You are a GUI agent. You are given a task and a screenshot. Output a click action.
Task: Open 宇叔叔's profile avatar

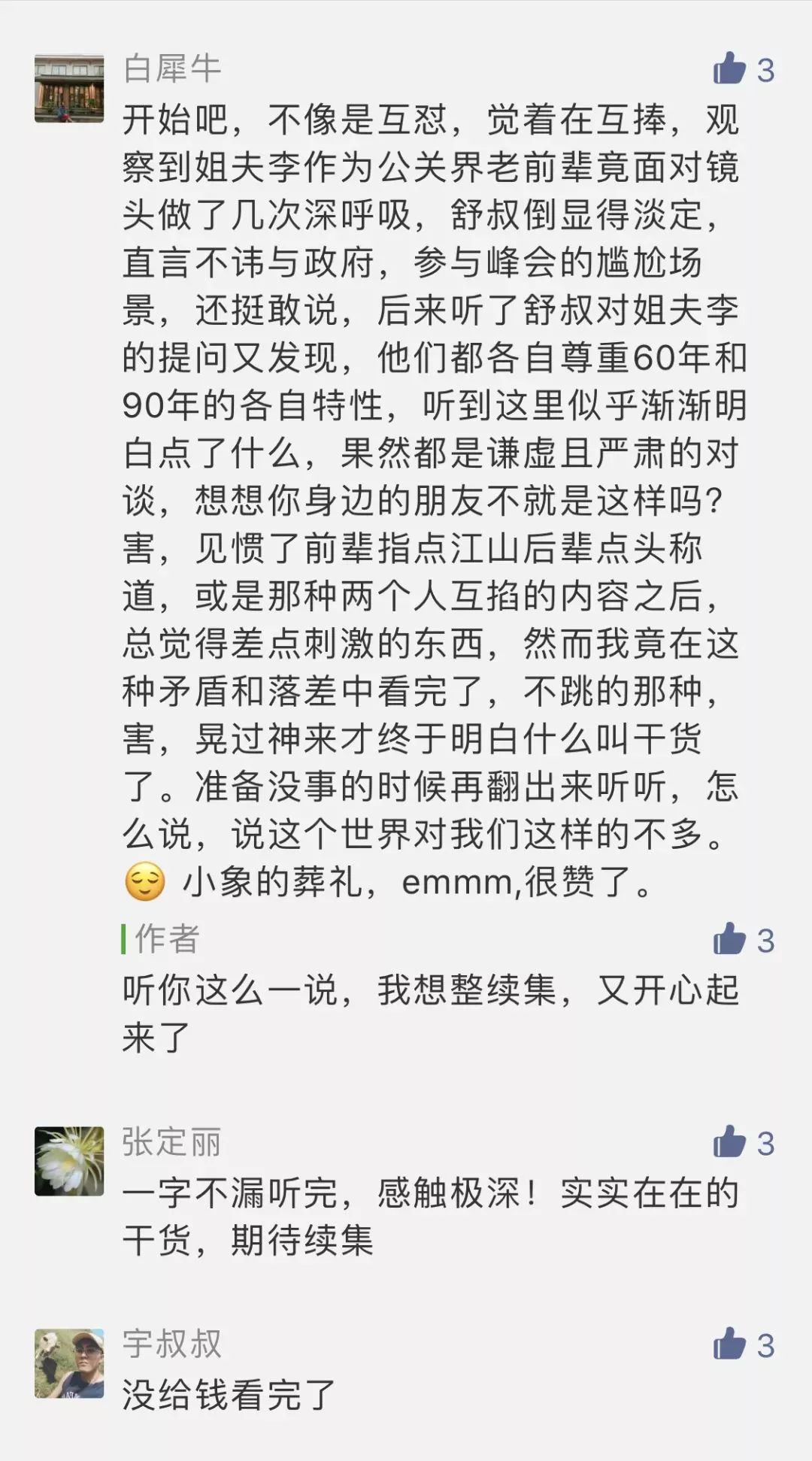click(69, 1363)
